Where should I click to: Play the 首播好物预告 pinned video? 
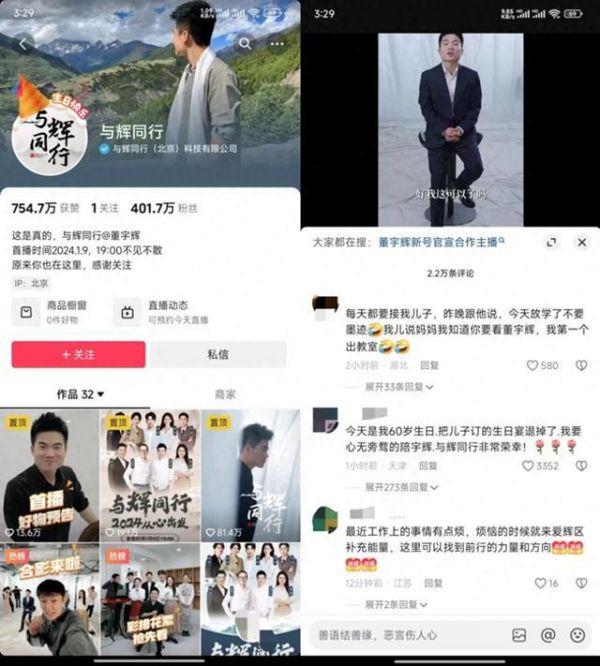pos(50,475)
